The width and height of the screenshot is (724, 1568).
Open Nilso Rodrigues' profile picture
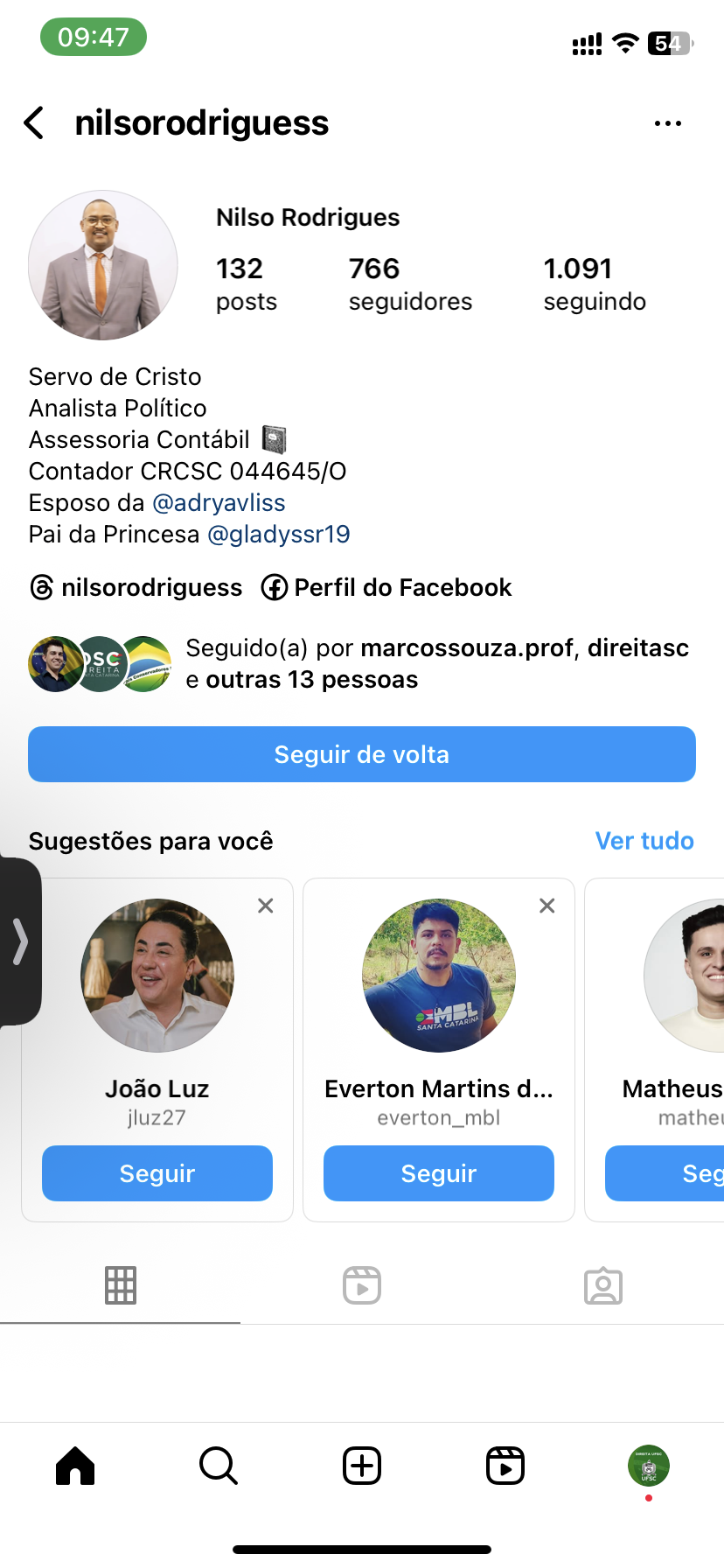click(x=103, y=265)
